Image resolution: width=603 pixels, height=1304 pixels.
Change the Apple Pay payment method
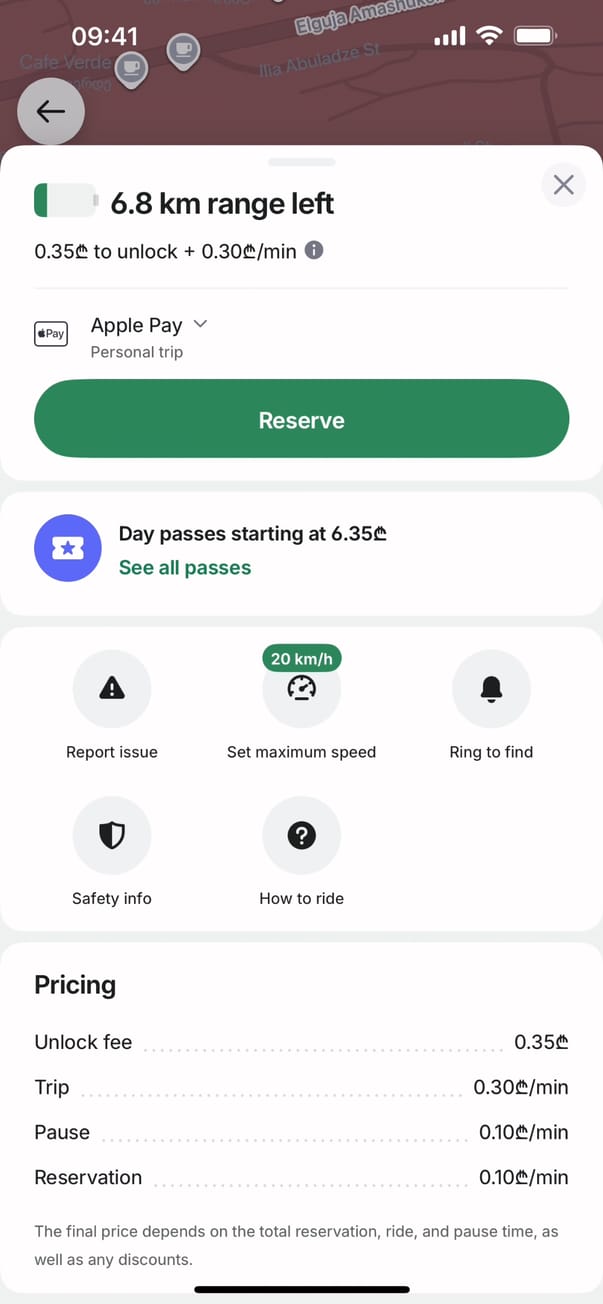coord(150,325)
